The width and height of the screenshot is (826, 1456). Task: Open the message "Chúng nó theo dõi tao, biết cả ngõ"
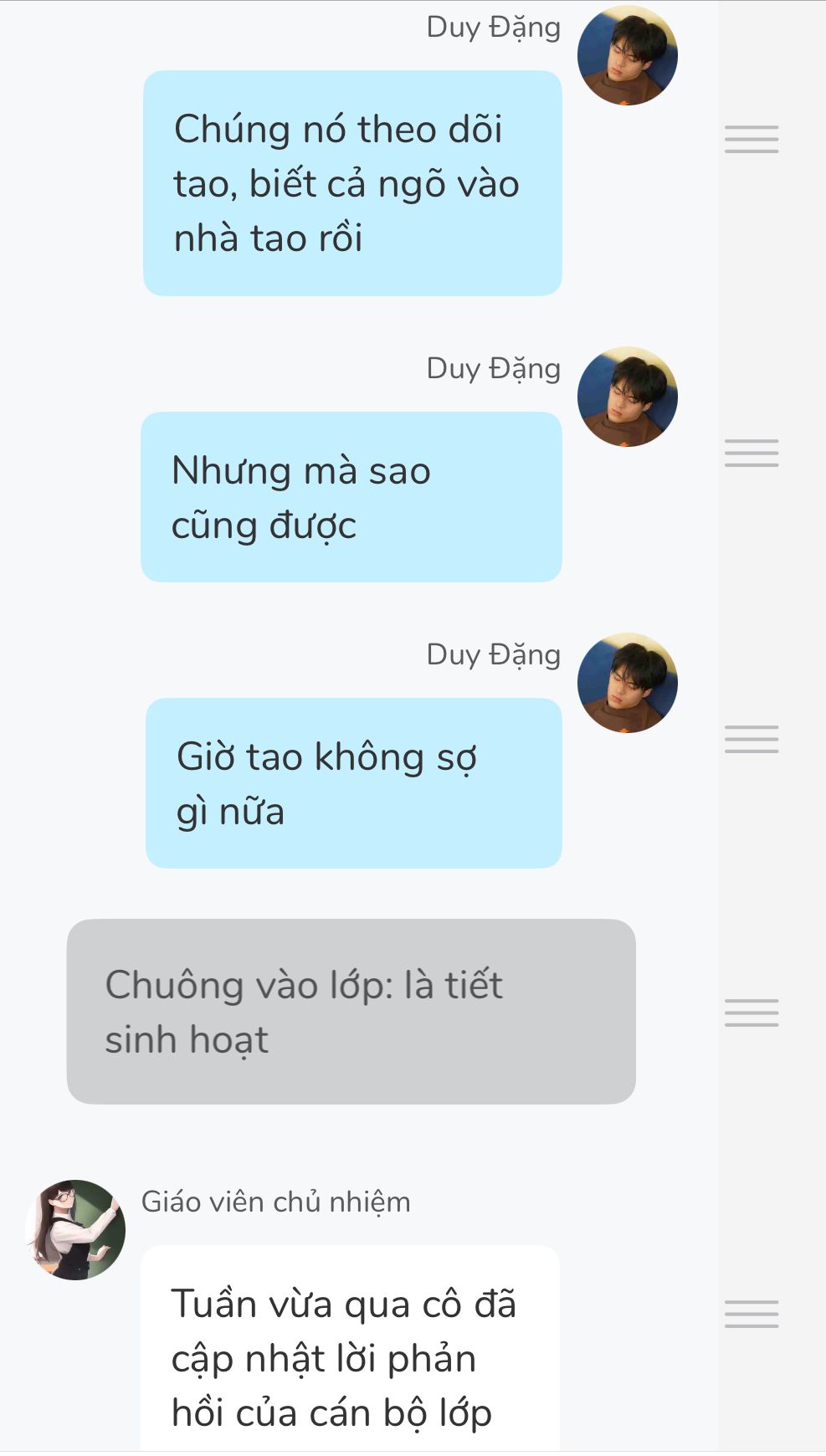(x=351, y=183)
